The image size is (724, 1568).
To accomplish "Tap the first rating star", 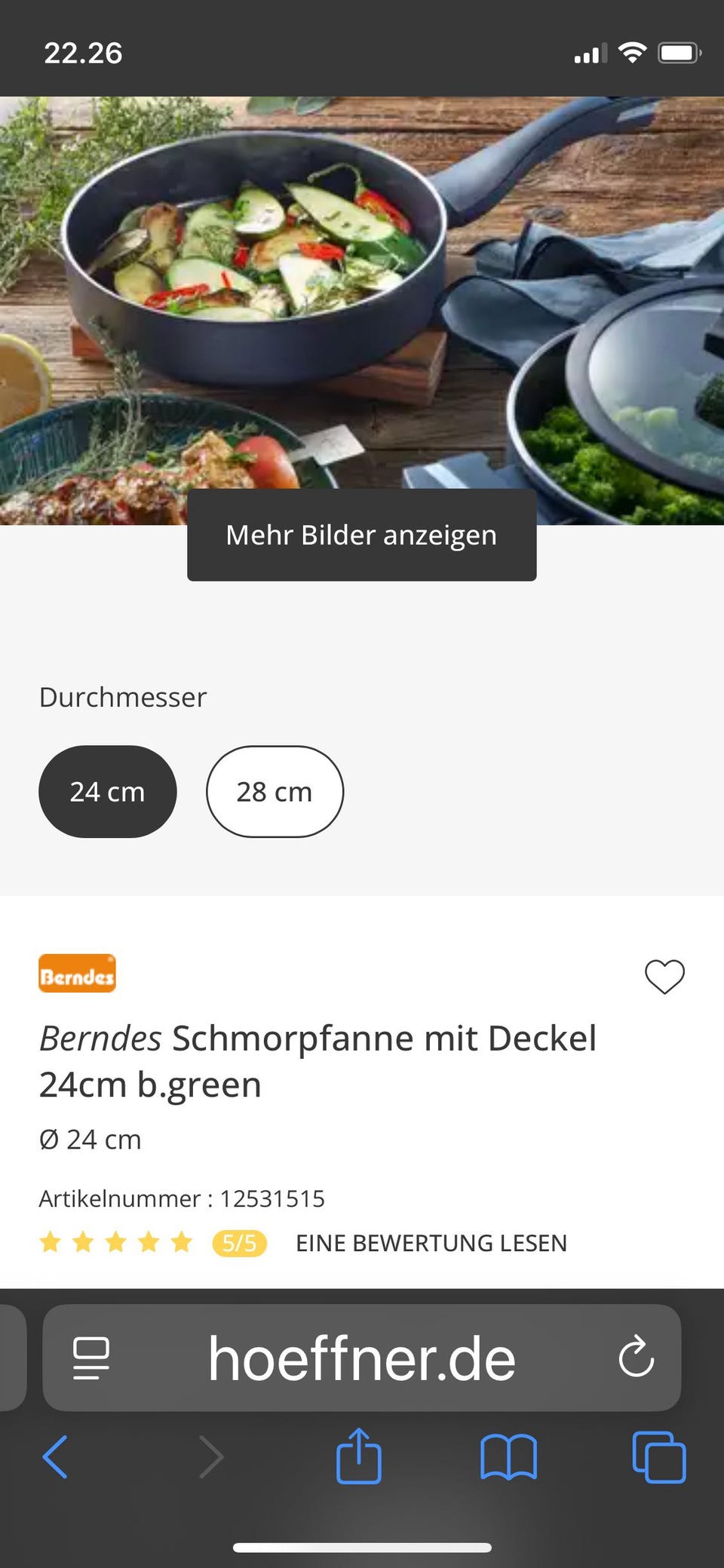I will point(51,1242).
